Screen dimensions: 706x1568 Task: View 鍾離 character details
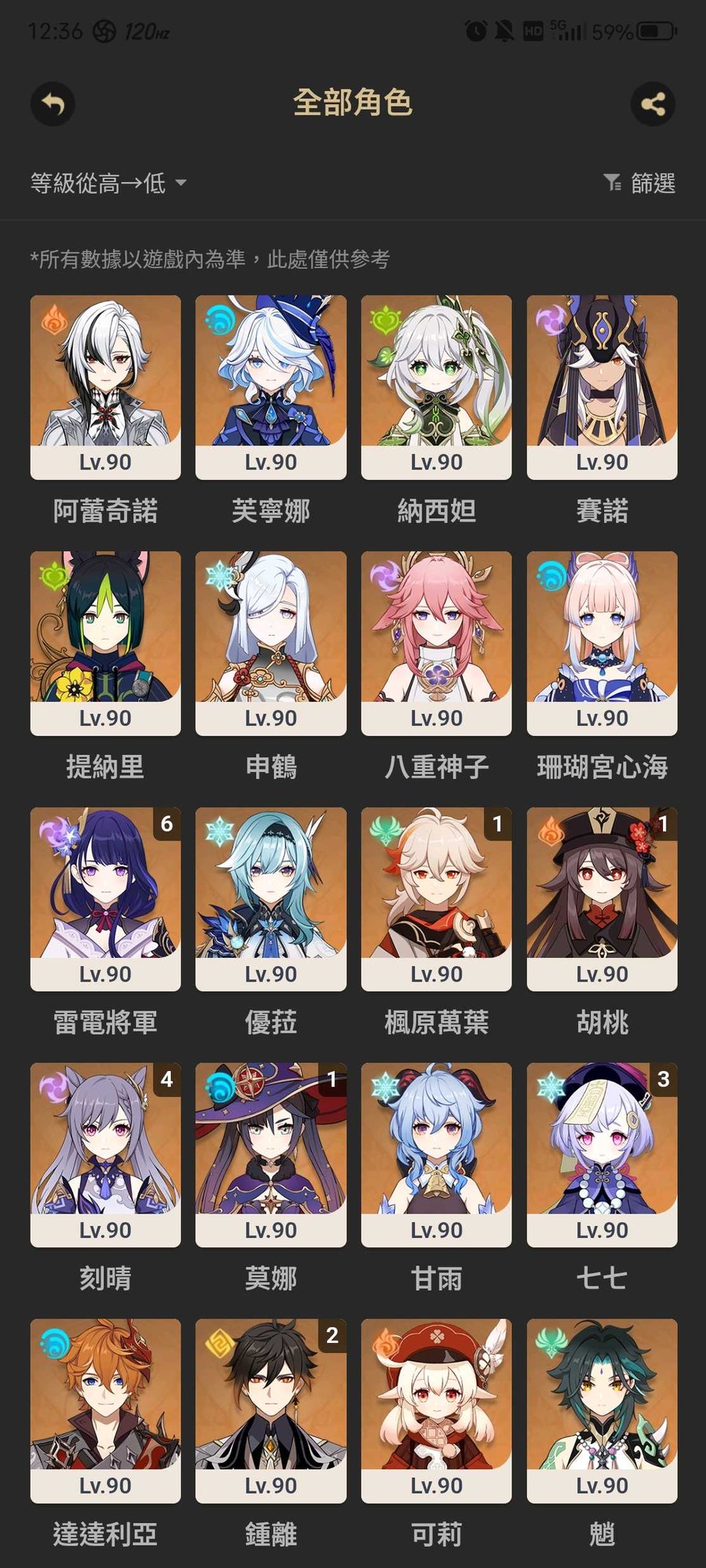pyautogui.click(x=271, y=1410)
